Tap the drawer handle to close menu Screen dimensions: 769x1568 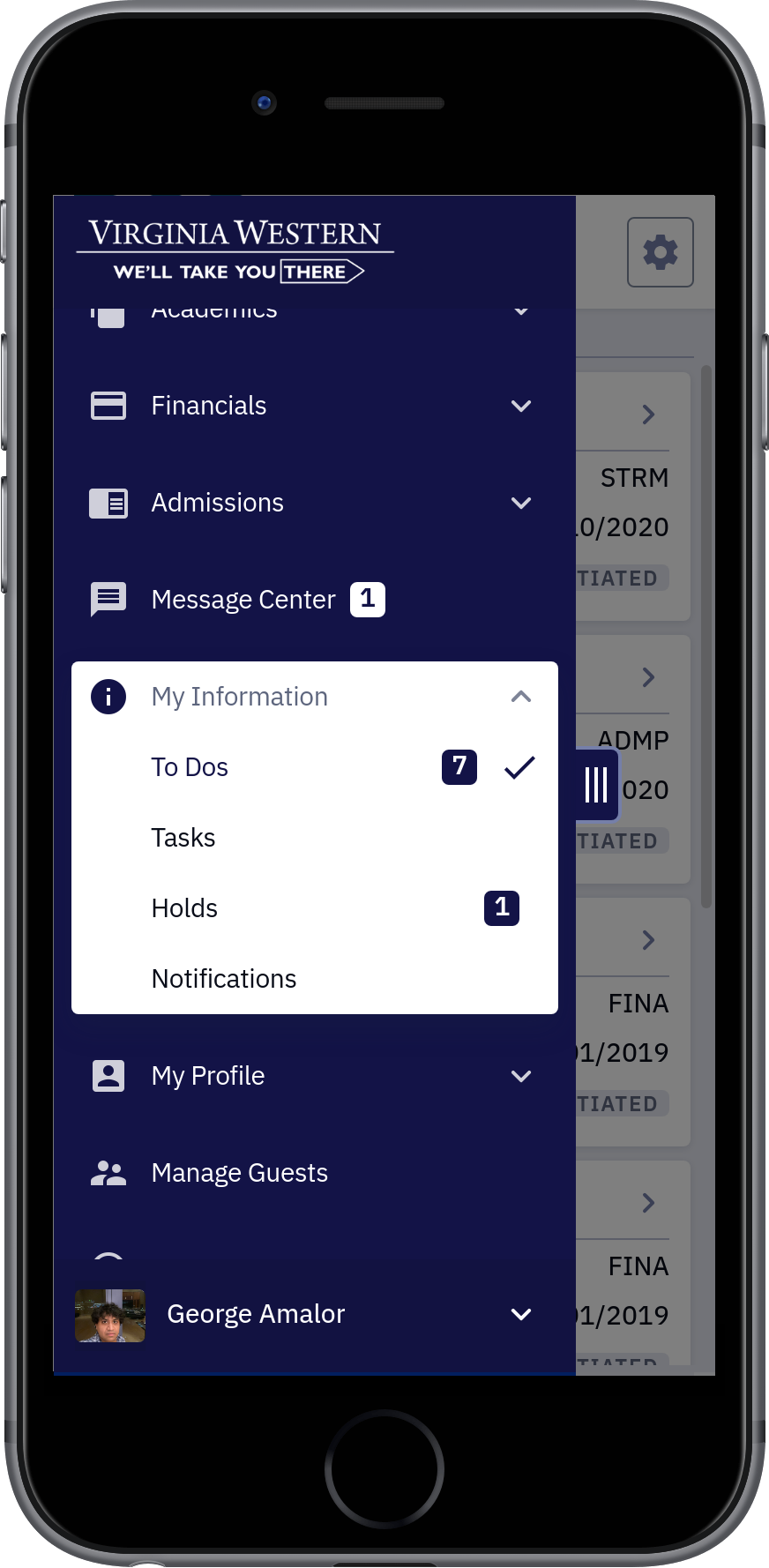click(x=595, y=784)
